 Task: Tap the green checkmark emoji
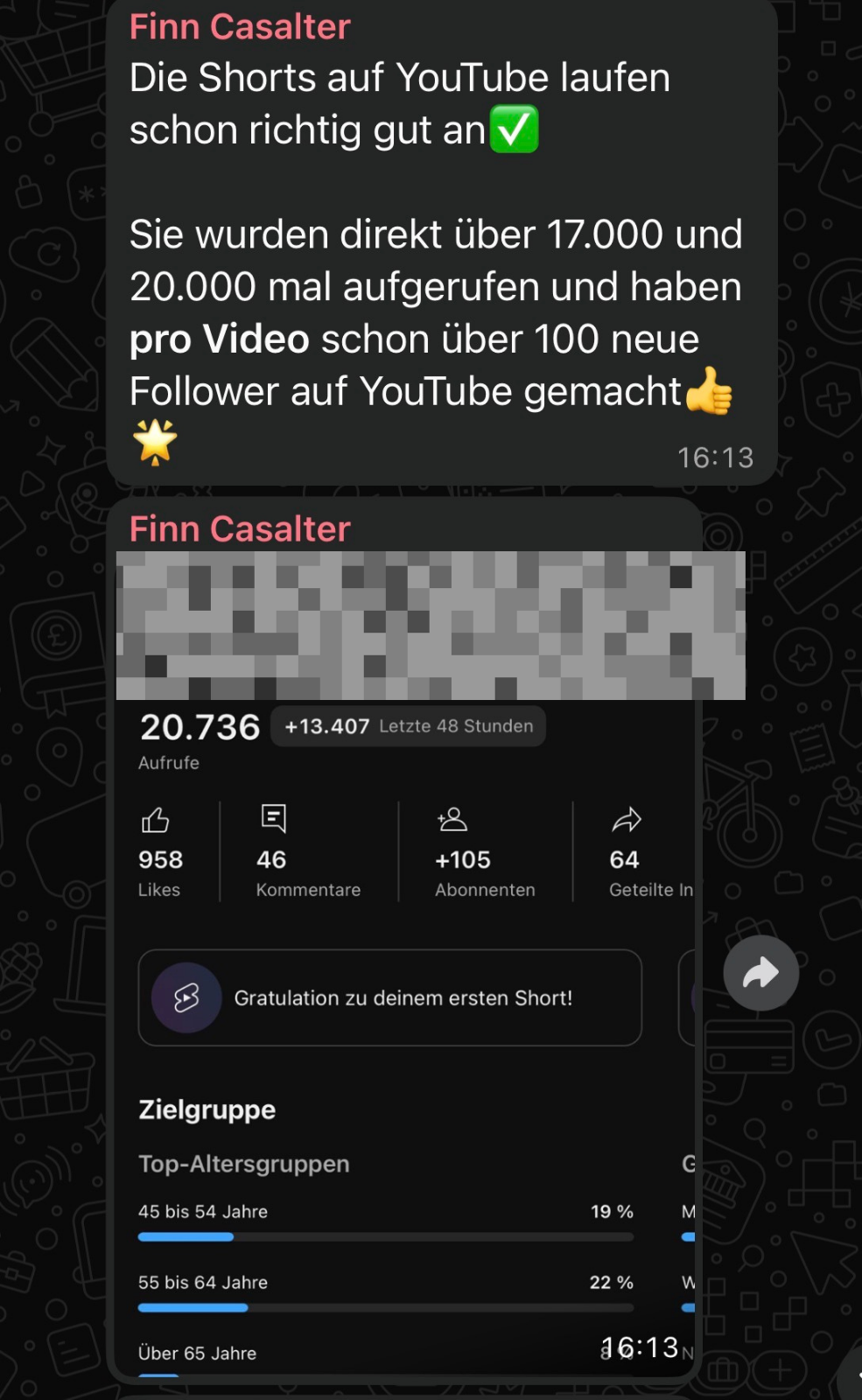(x=515, y=129)
